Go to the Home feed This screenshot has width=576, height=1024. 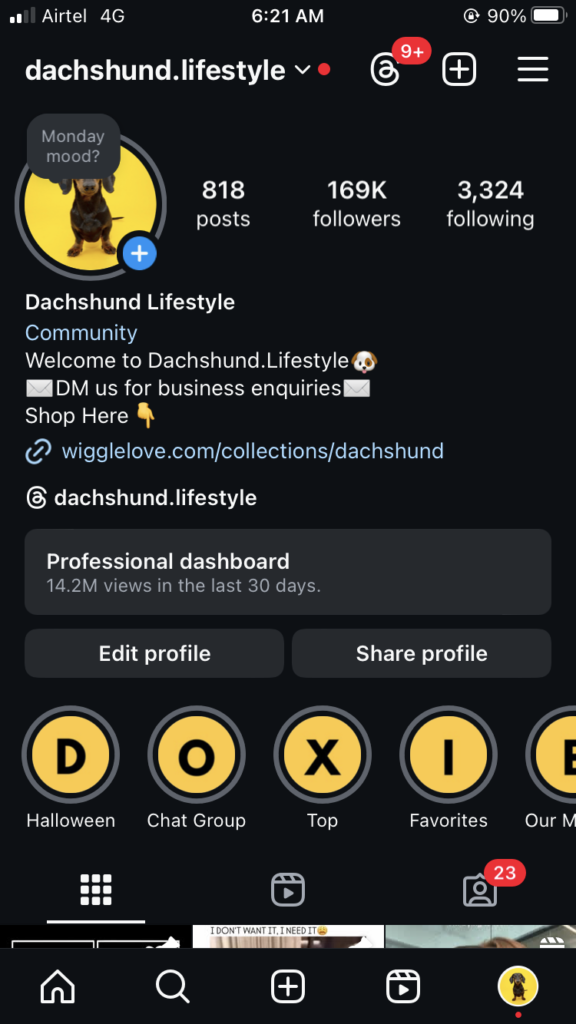(x=57, y=986)
